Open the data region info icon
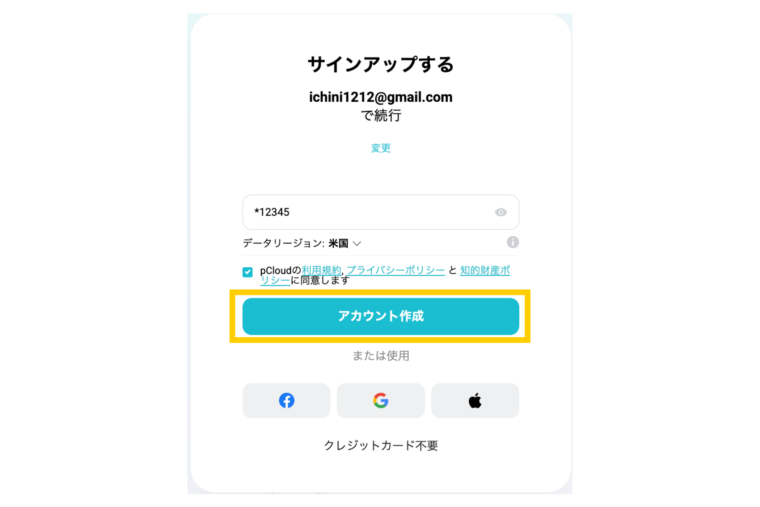 pyautogui.click(x=513, y=243)
